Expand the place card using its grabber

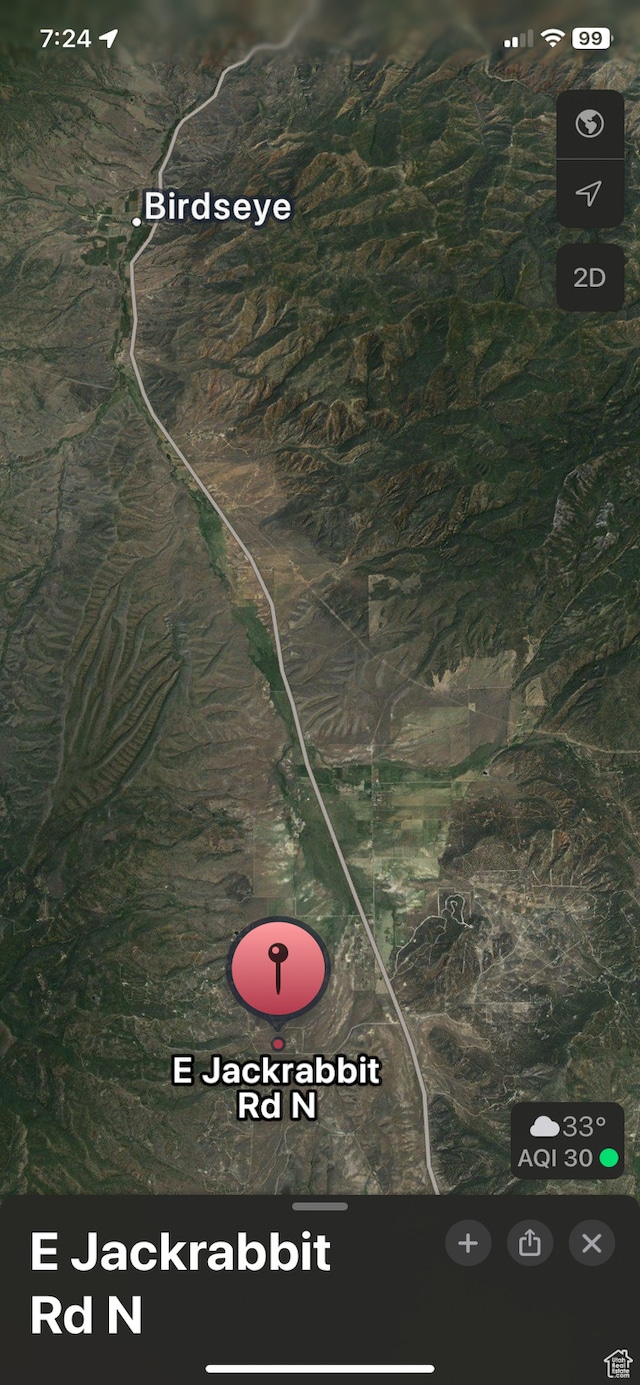point(320,1207)
